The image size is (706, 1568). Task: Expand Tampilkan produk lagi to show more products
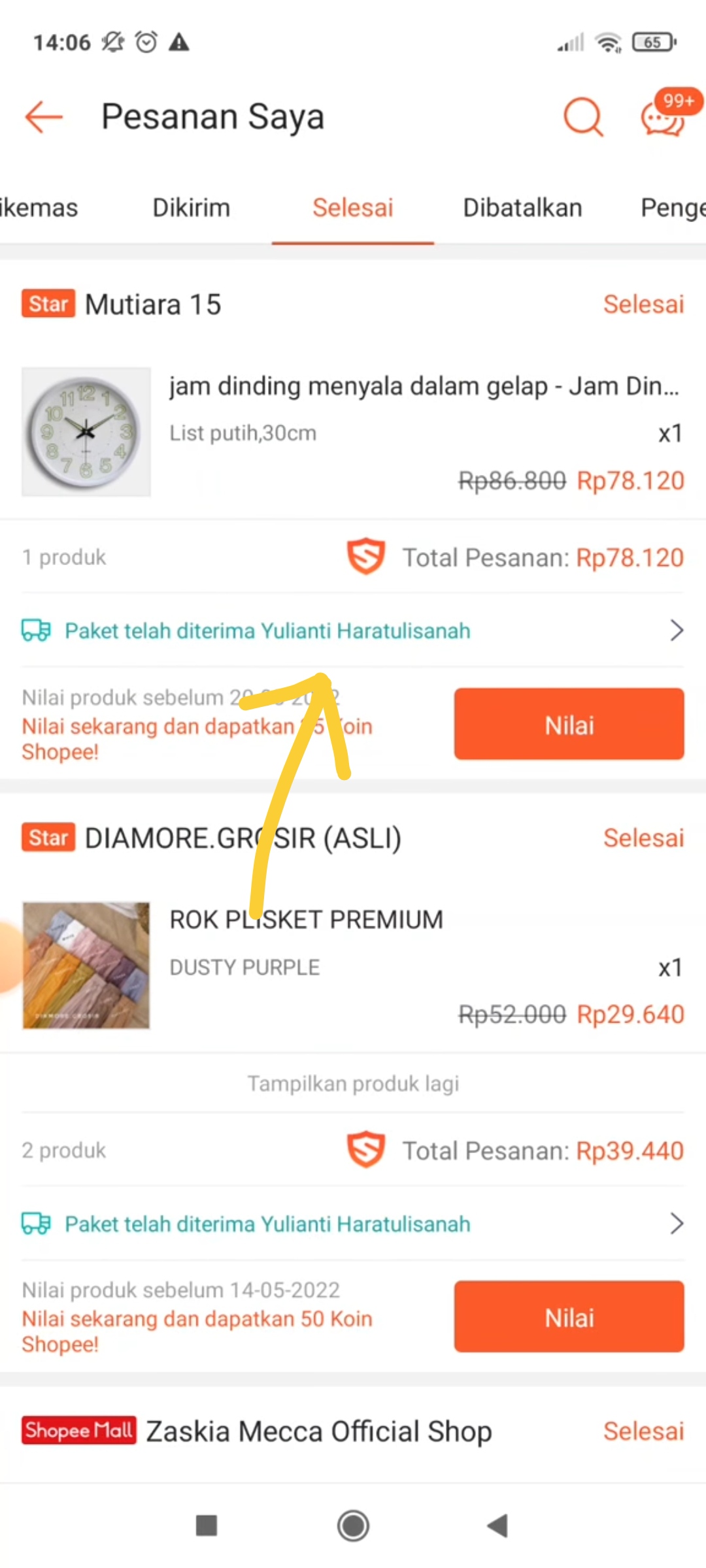click(353, 1083)
